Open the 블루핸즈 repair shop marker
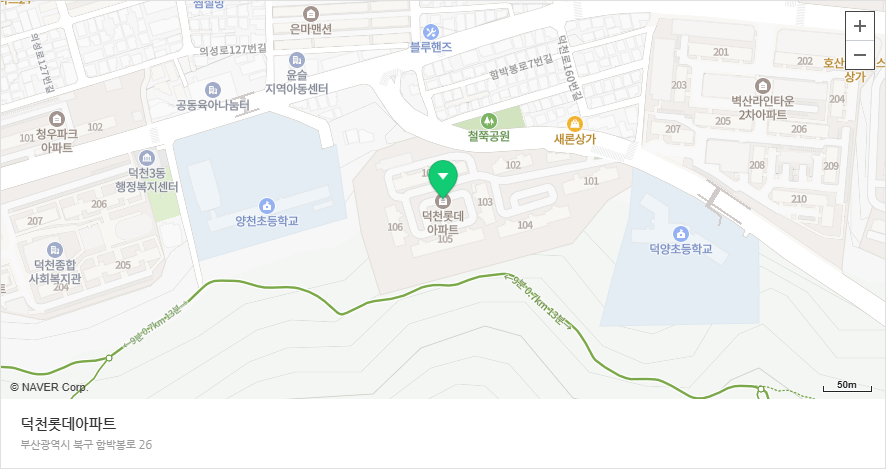Viewport: 886px width, 469px height. click(431, 31)
